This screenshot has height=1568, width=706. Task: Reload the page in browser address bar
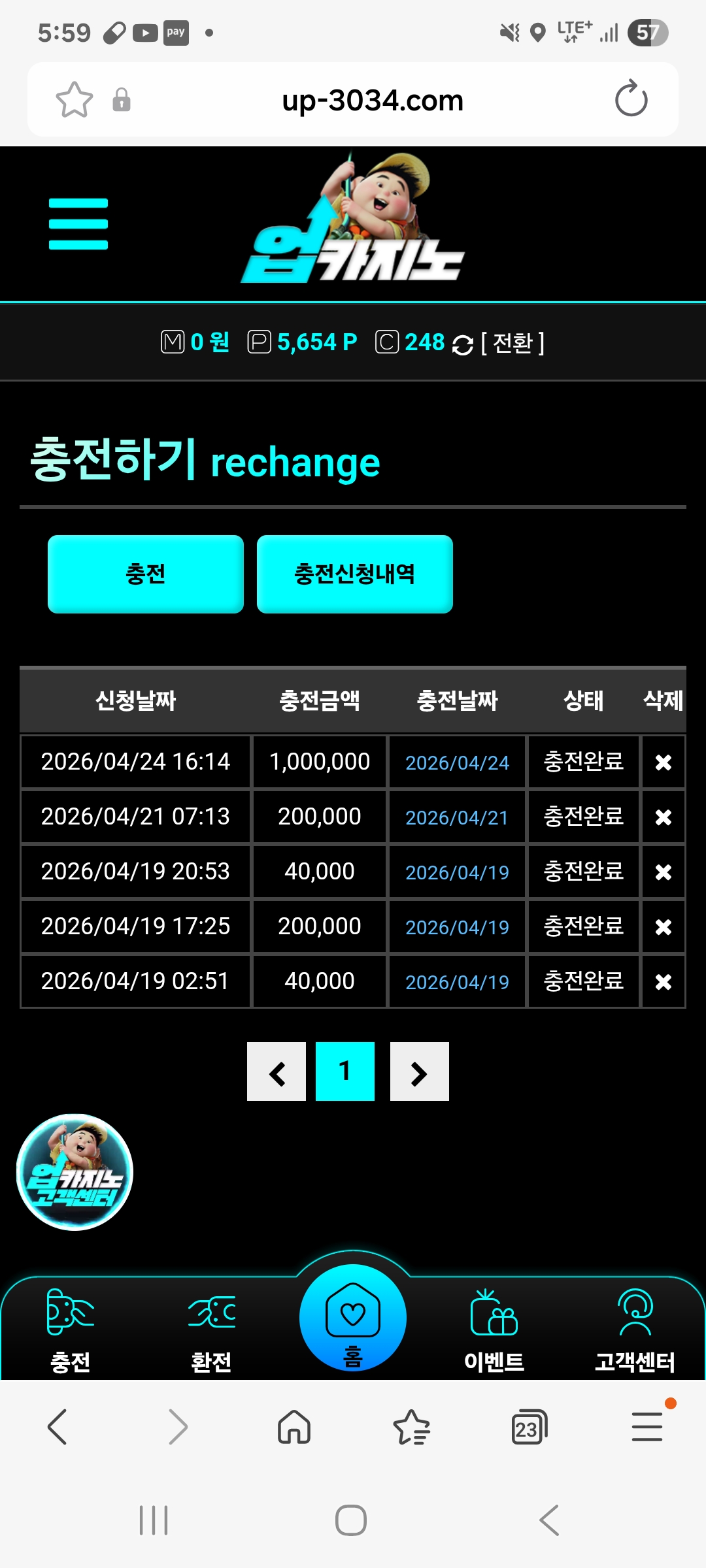631,99
